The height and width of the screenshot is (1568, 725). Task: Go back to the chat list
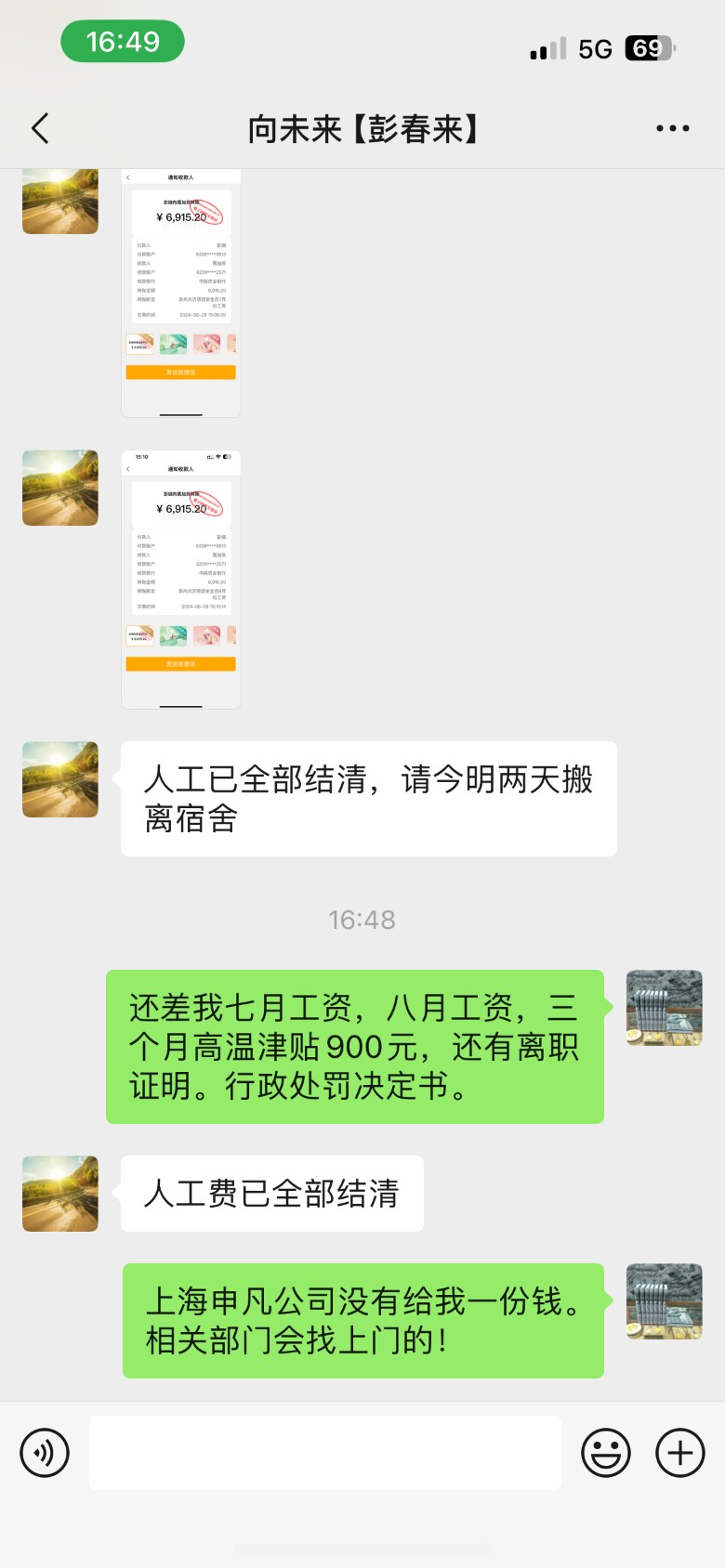(40, 128)
